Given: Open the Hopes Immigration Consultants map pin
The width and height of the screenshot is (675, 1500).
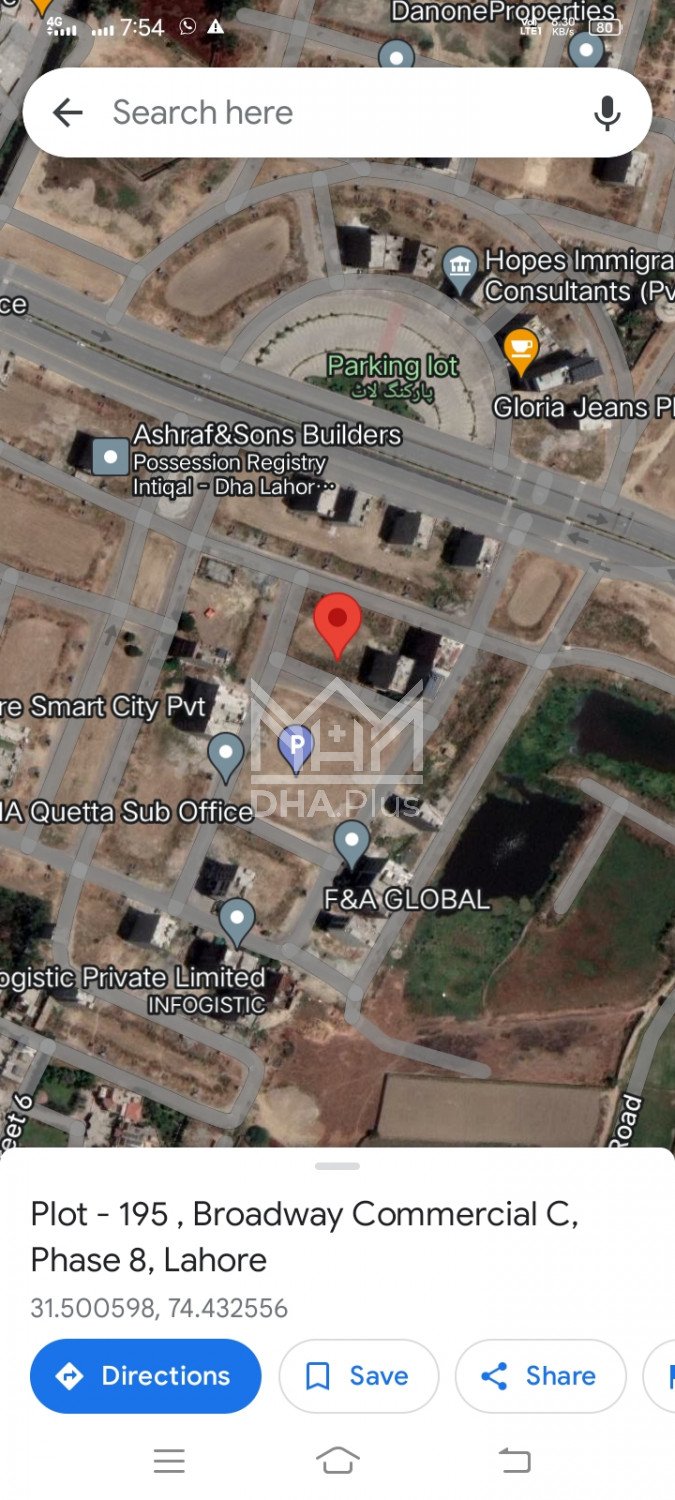Looking at the screenshot, I should 459,267.
